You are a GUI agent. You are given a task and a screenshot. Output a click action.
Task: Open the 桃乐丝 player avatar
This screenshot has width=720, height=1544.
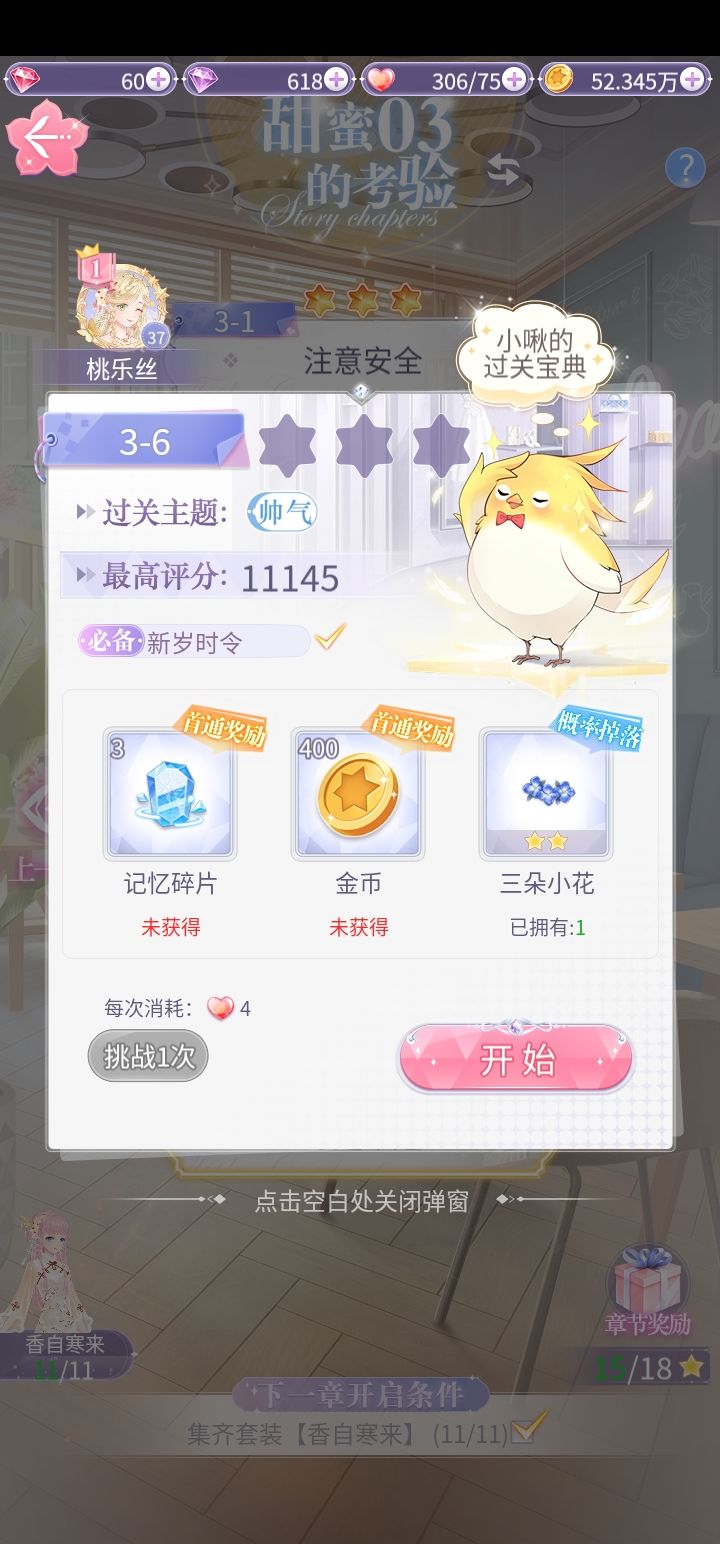tap(122, 310)
